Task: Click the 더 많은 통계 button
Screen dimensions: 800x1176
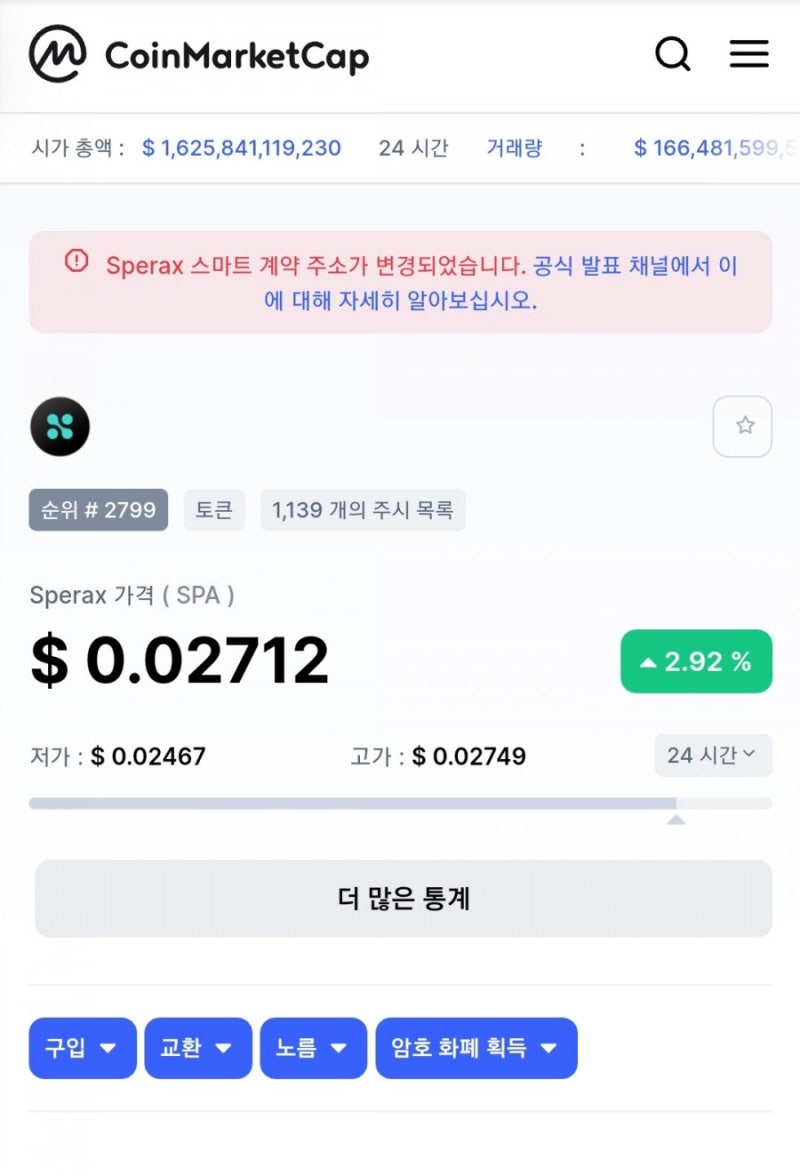Action: (x=400, y=898)
